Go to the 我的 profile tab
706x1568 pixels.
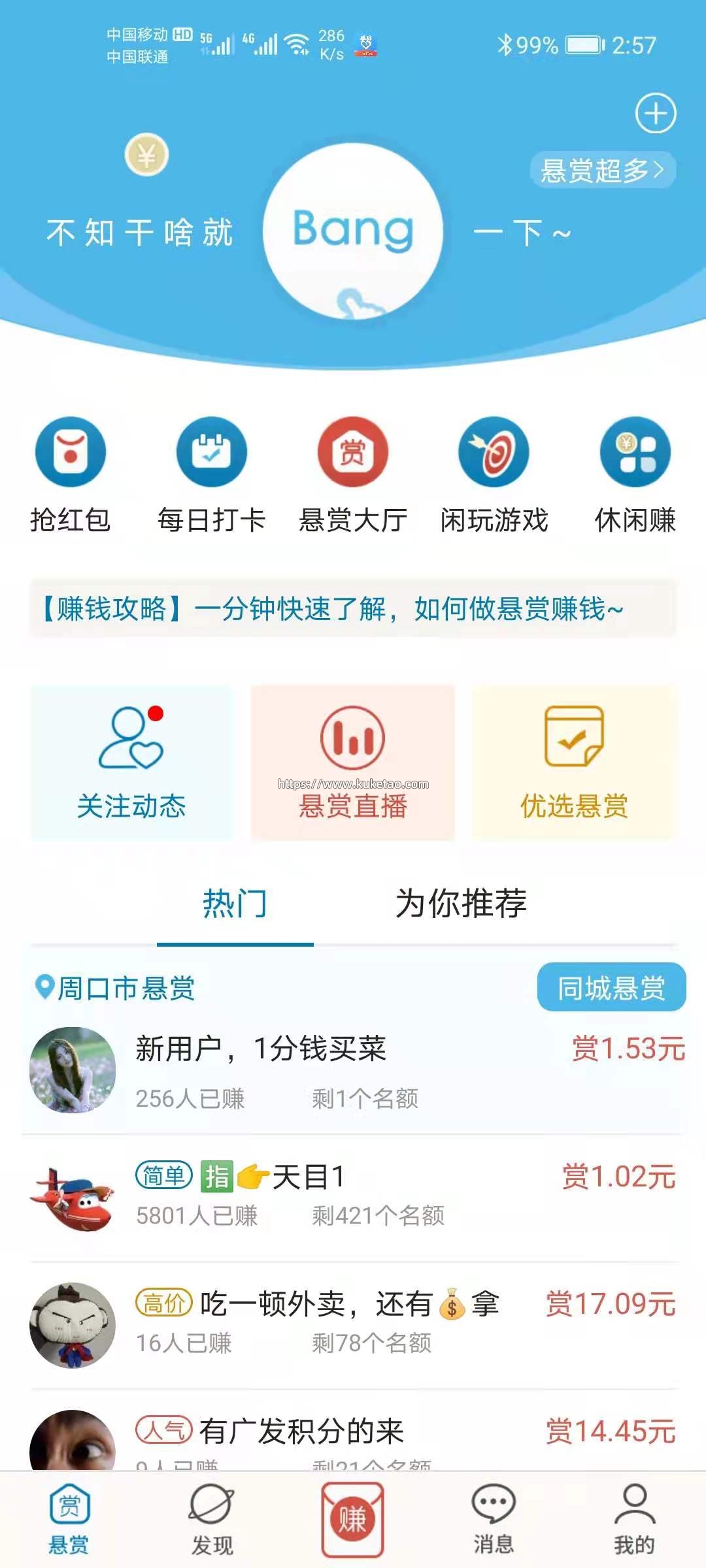click(634, 1519)
